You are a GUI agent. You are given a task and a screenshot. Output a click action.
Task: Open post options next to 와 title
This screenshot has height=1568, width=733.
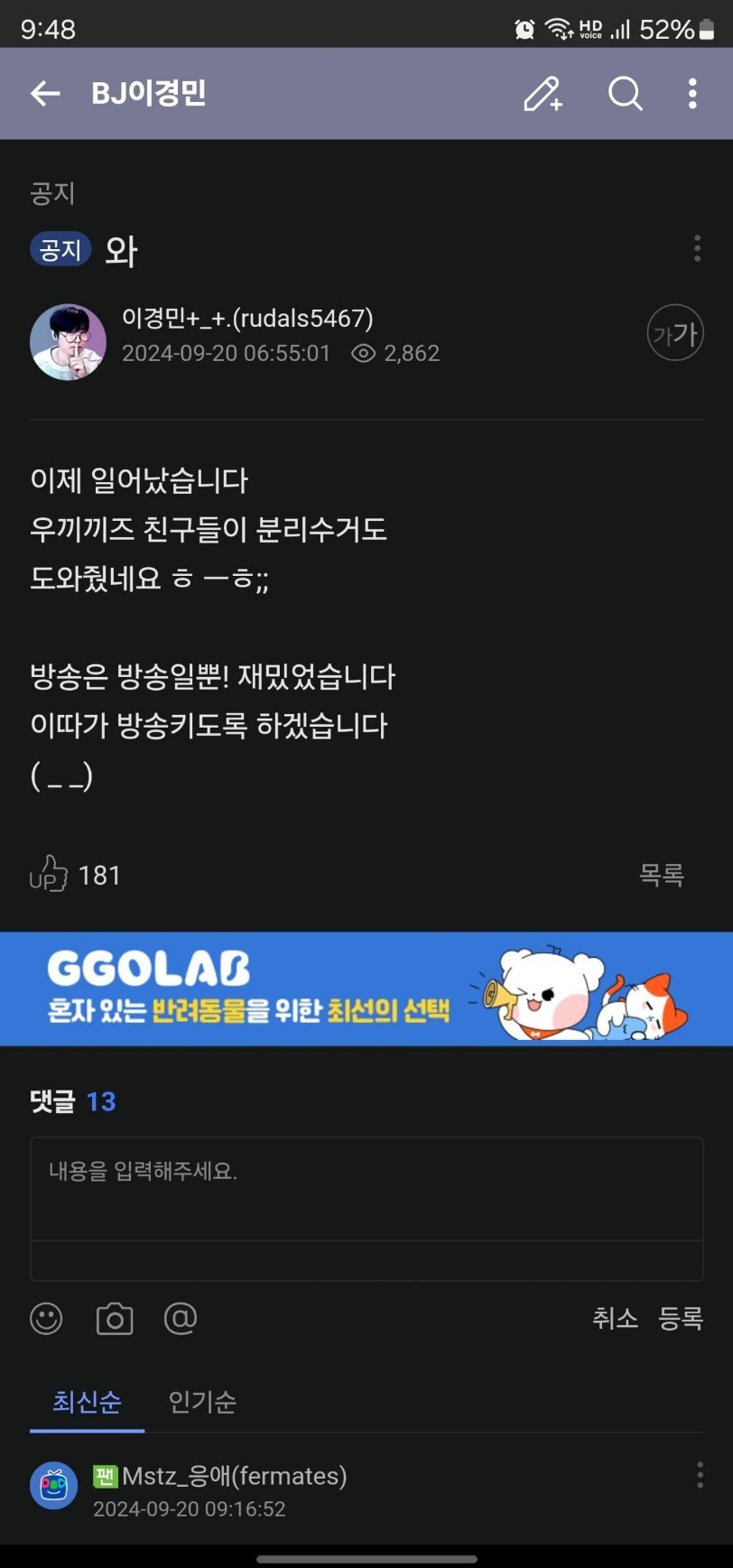(697, 248)
